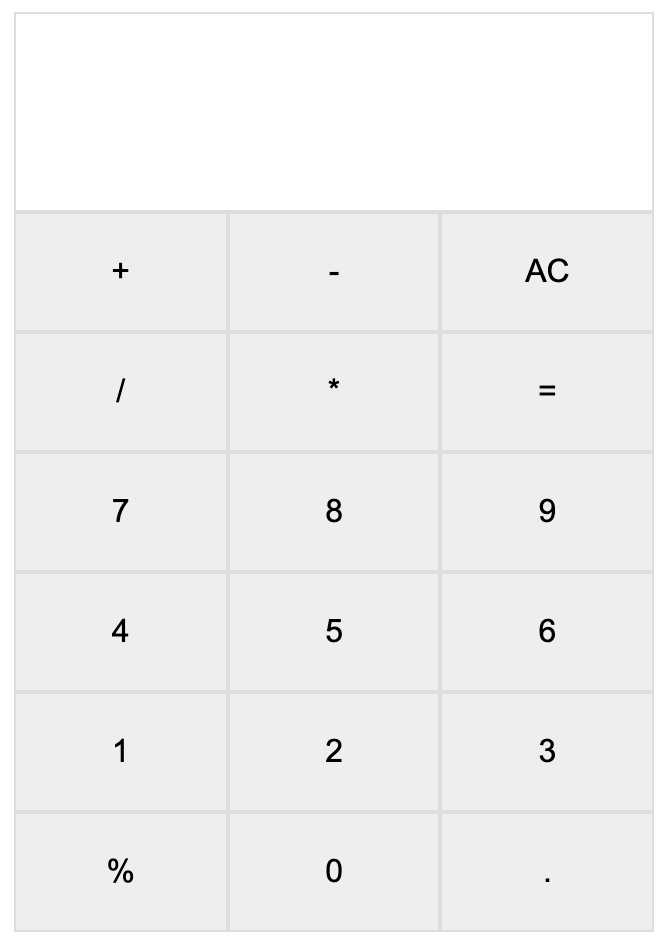Enter digit 3

[547, 751]
